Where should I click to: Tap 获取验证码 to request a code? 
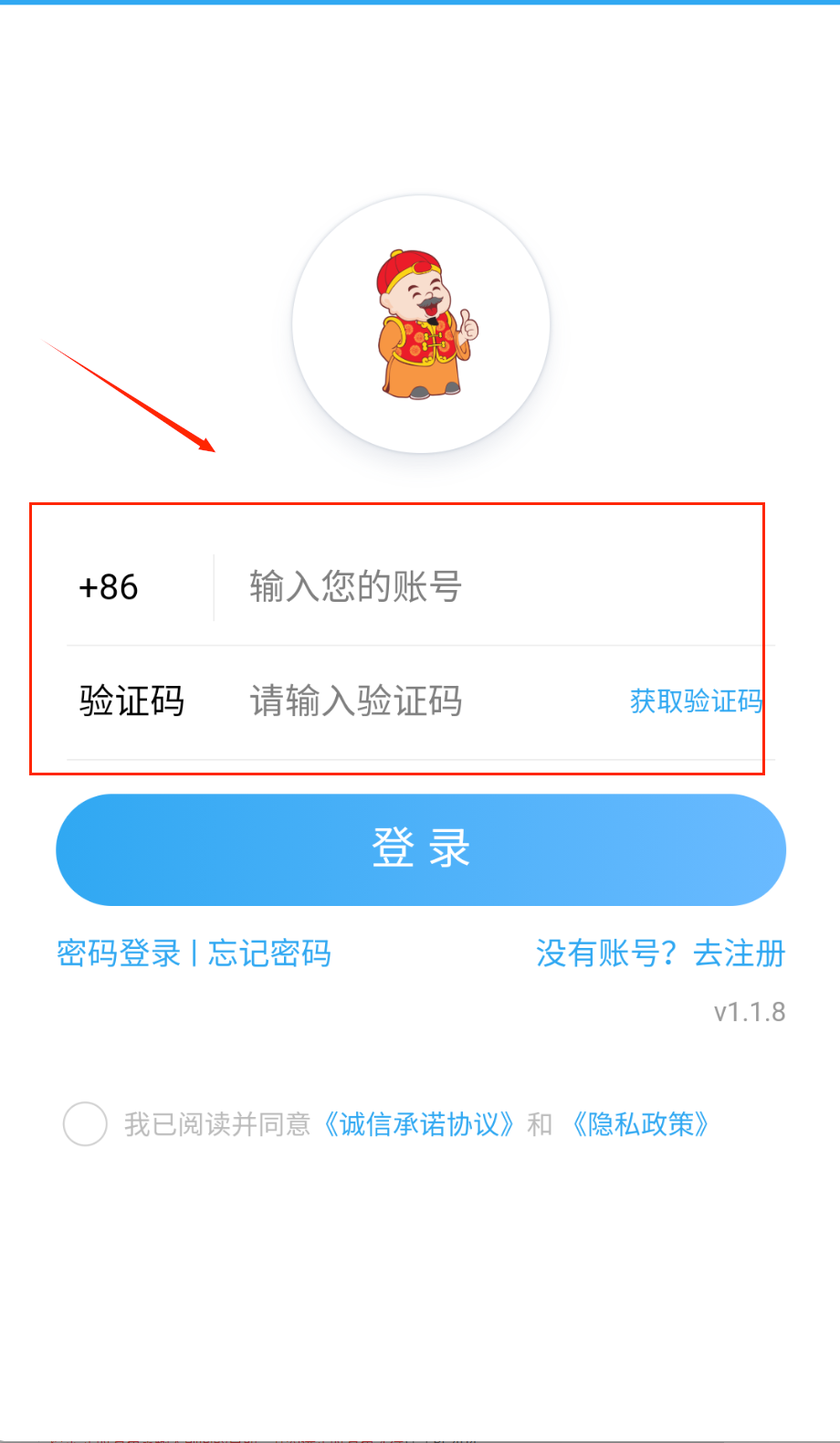tap(696, 701)
